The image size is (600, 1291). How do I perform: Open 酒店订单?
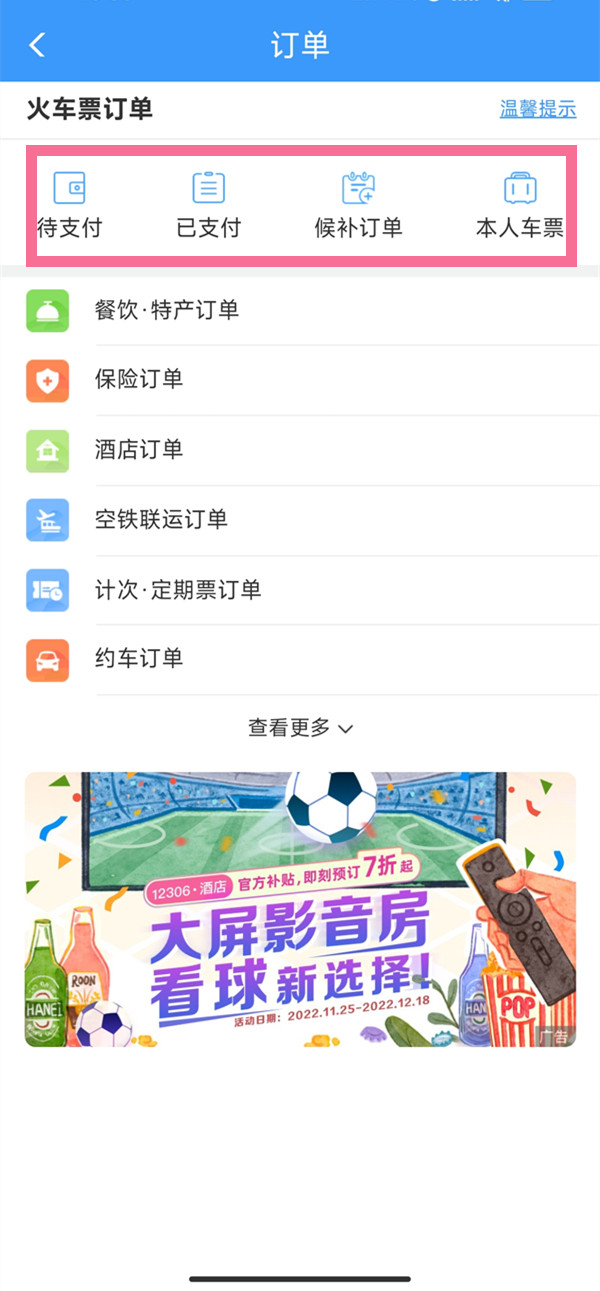click(x=300, y=450)
